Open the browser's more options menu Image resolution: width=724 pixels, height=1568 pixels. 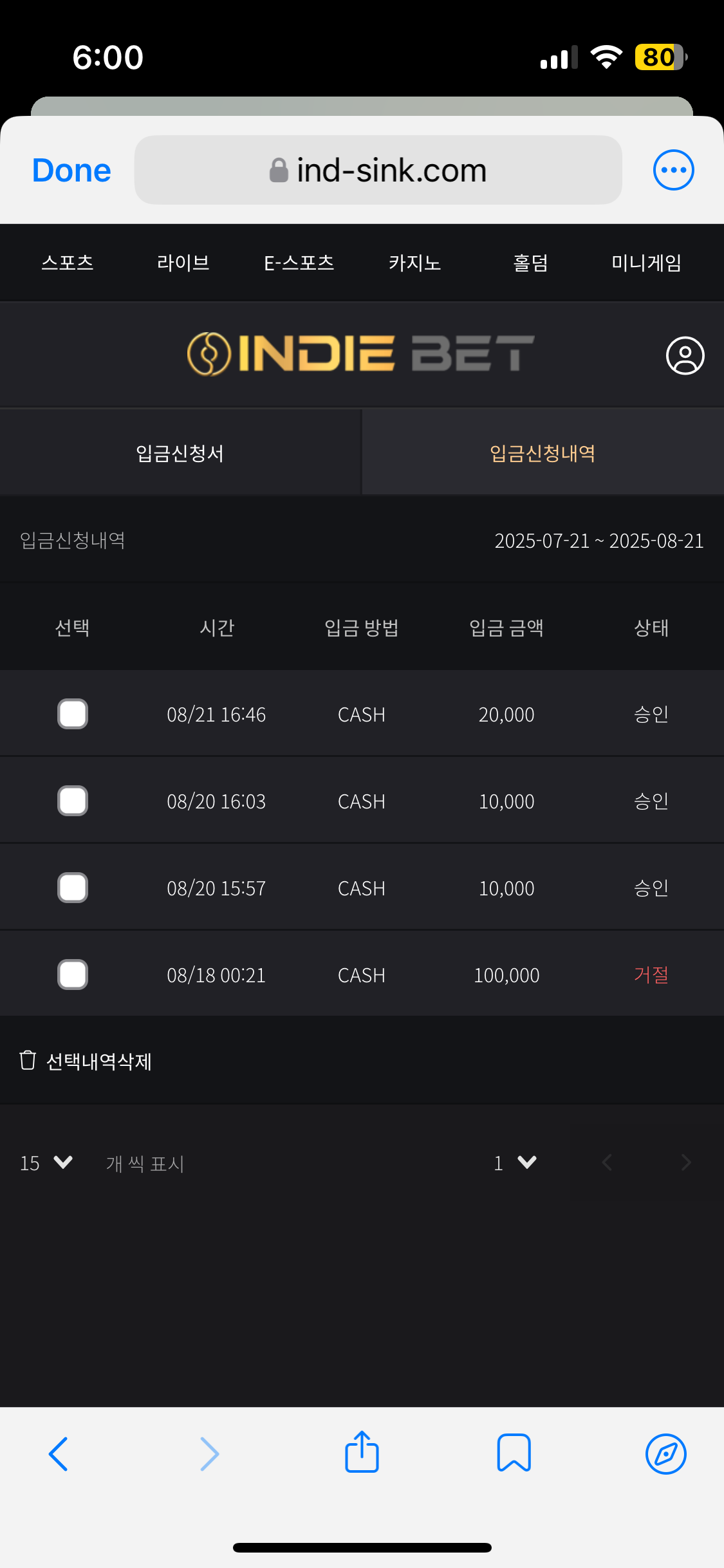click(673, 170)
